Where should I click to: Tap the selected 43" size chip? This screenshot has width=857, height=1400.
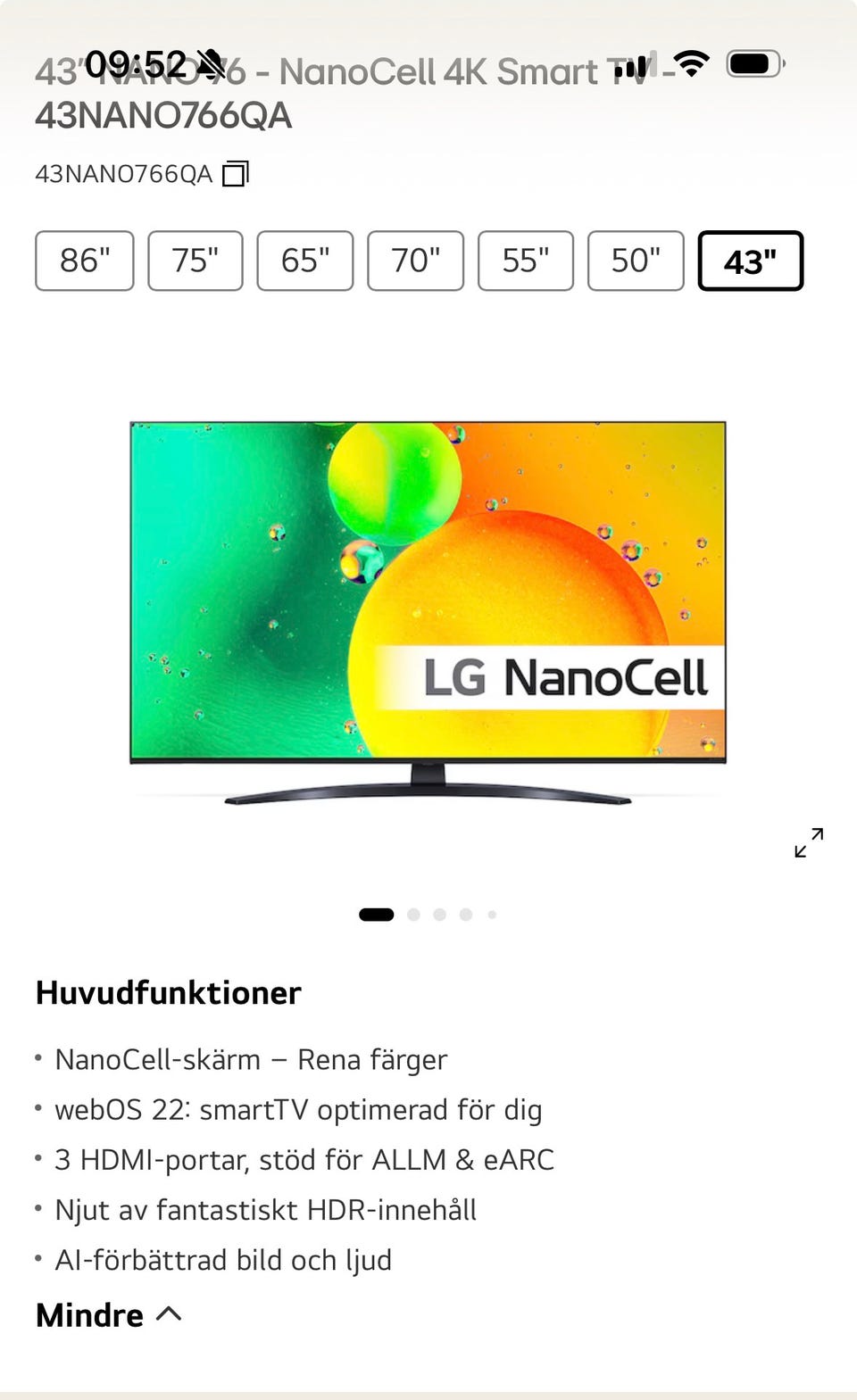click(751, 261)
